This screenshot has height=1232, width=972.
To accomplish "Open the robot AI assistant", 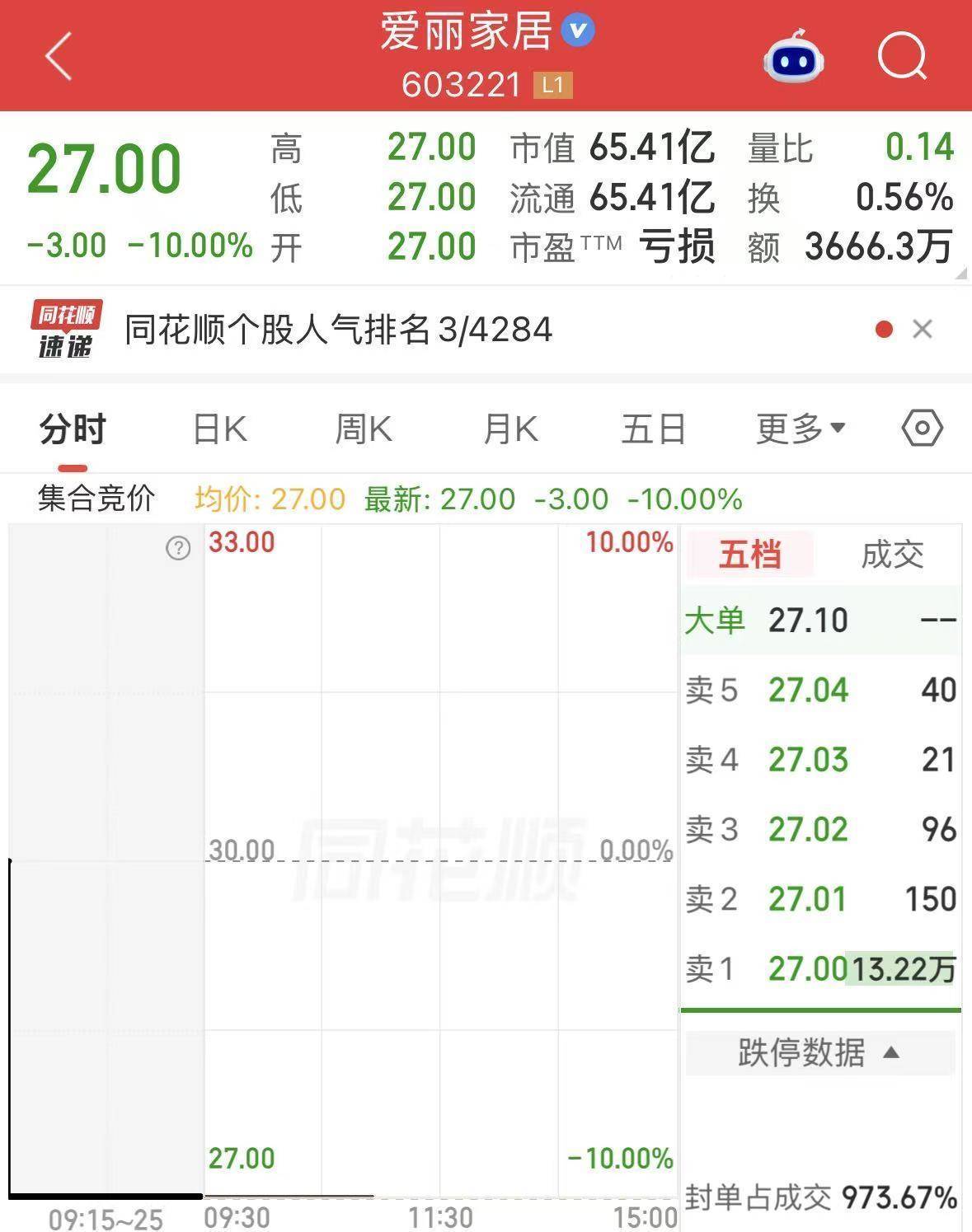I will (793, 57).
